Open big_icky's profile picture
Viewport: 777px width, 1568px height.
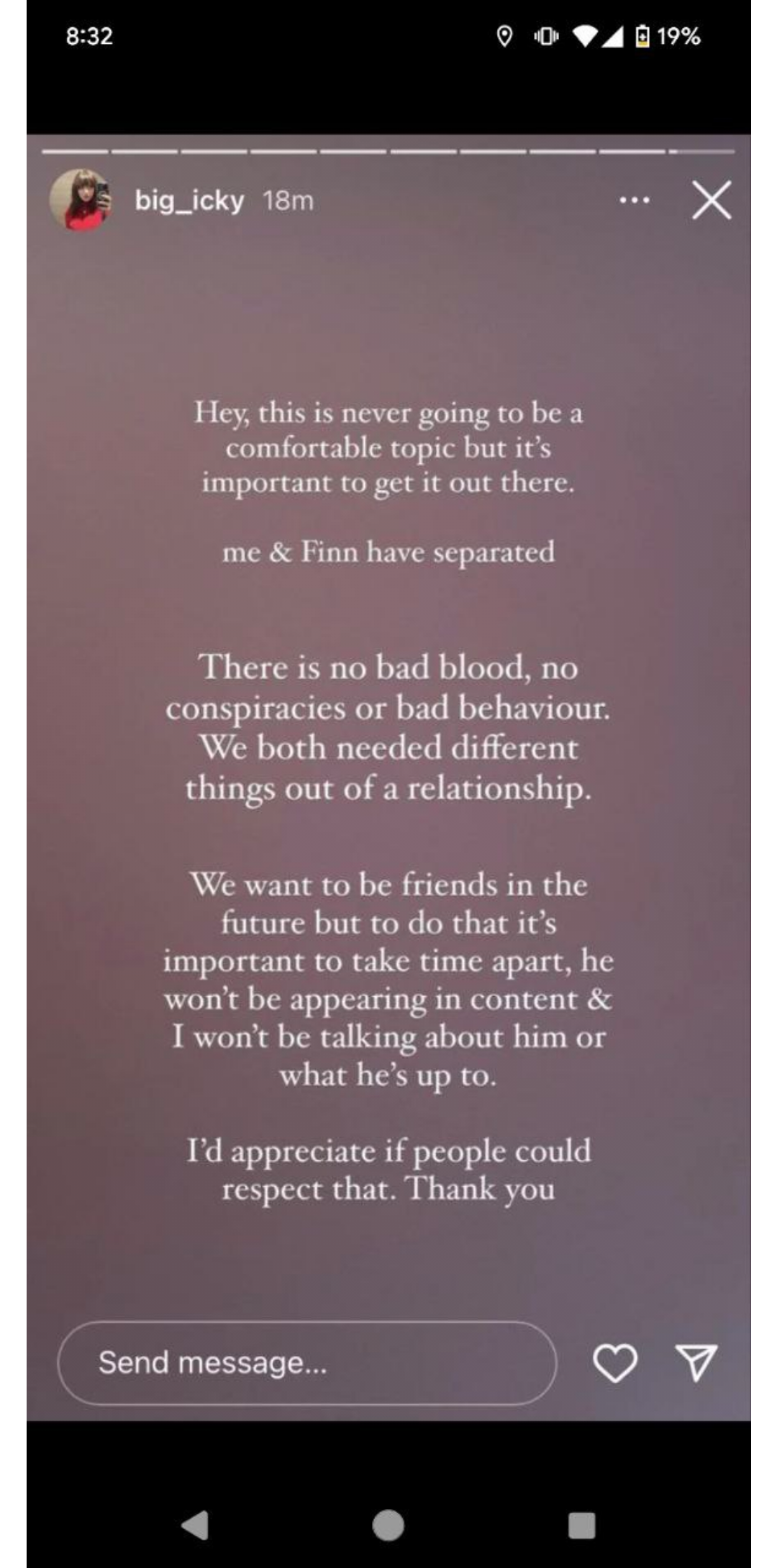point(80,200)
